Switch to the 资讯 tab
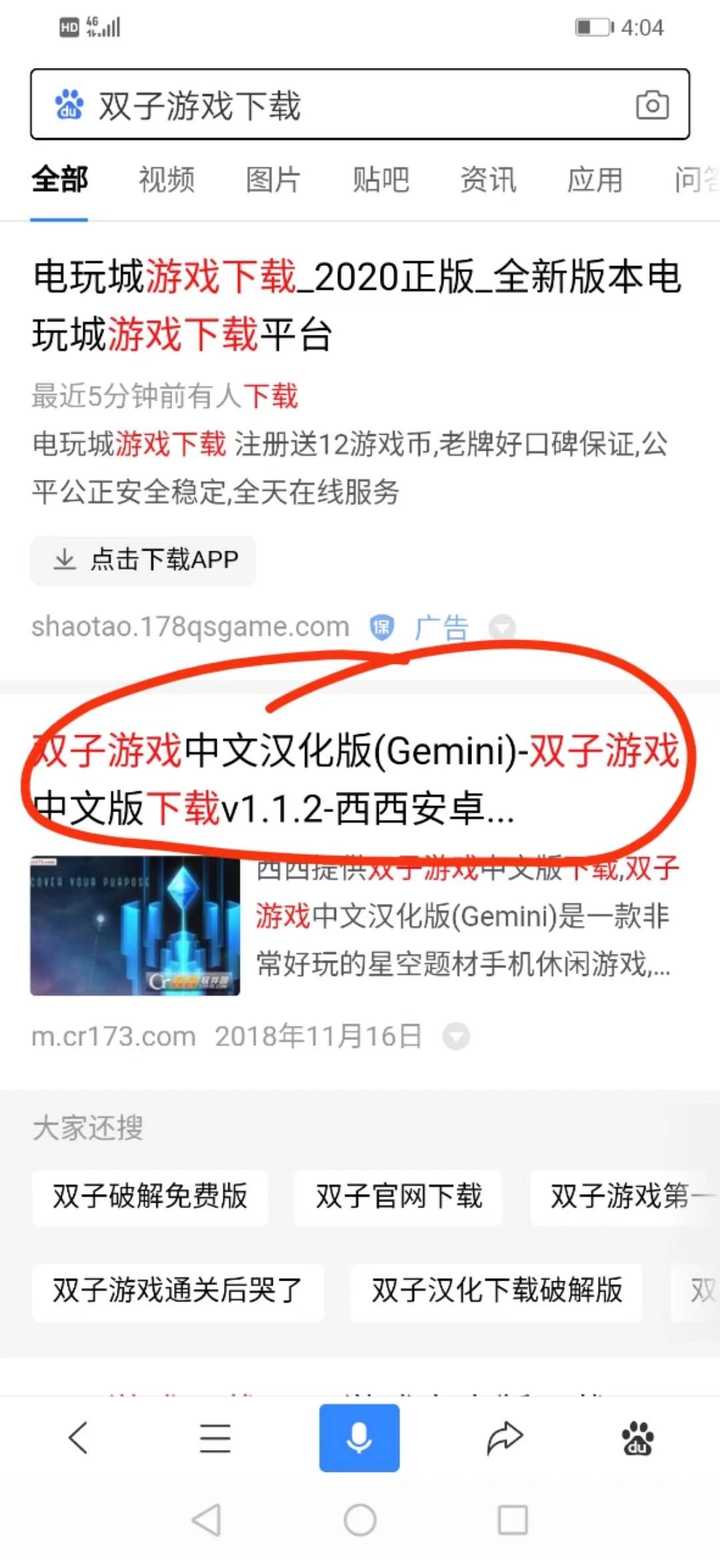Screen dimensions: 720x1560 point(488,180)
